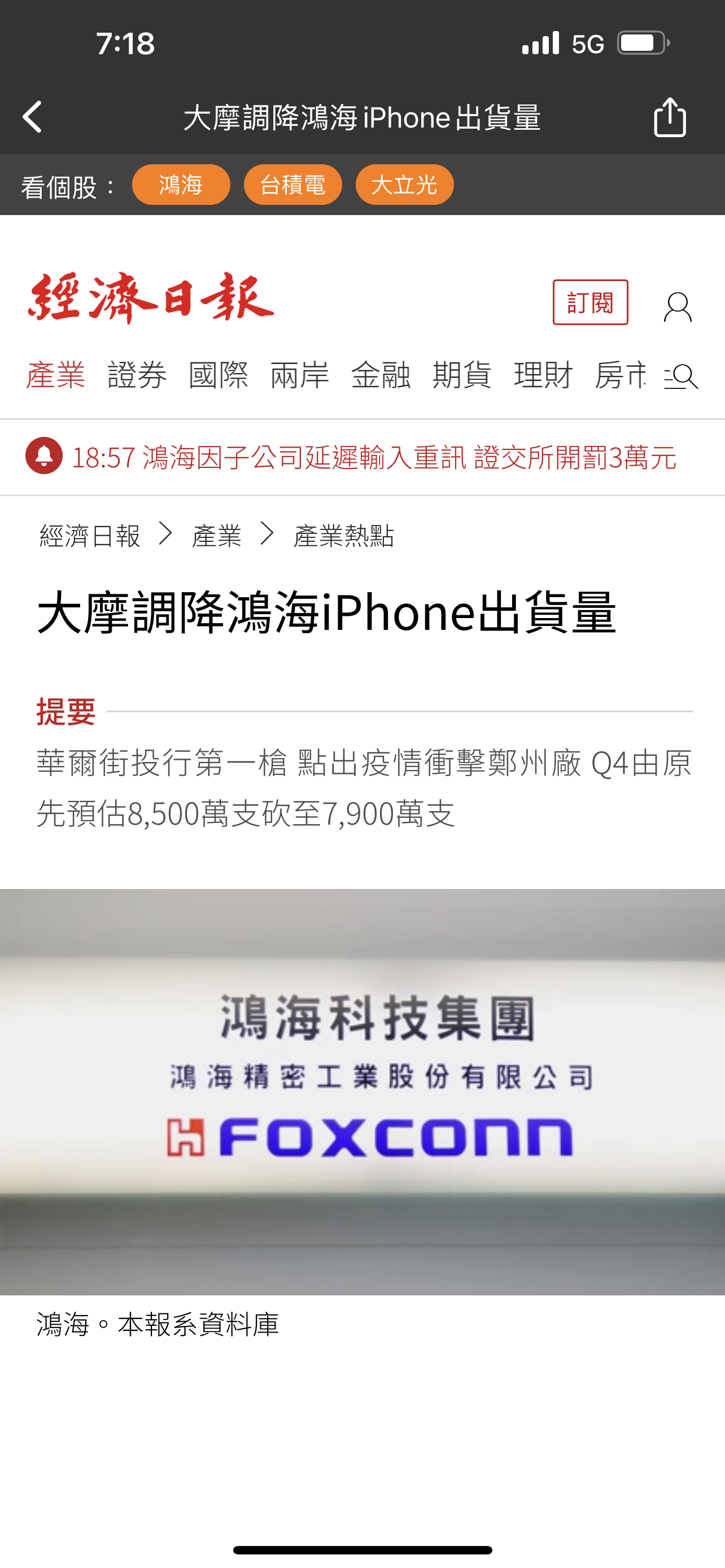Switch to the 證券 tab
This screenshot has width=725, height=1568.
pyautogui.click(x=137, y=375)
